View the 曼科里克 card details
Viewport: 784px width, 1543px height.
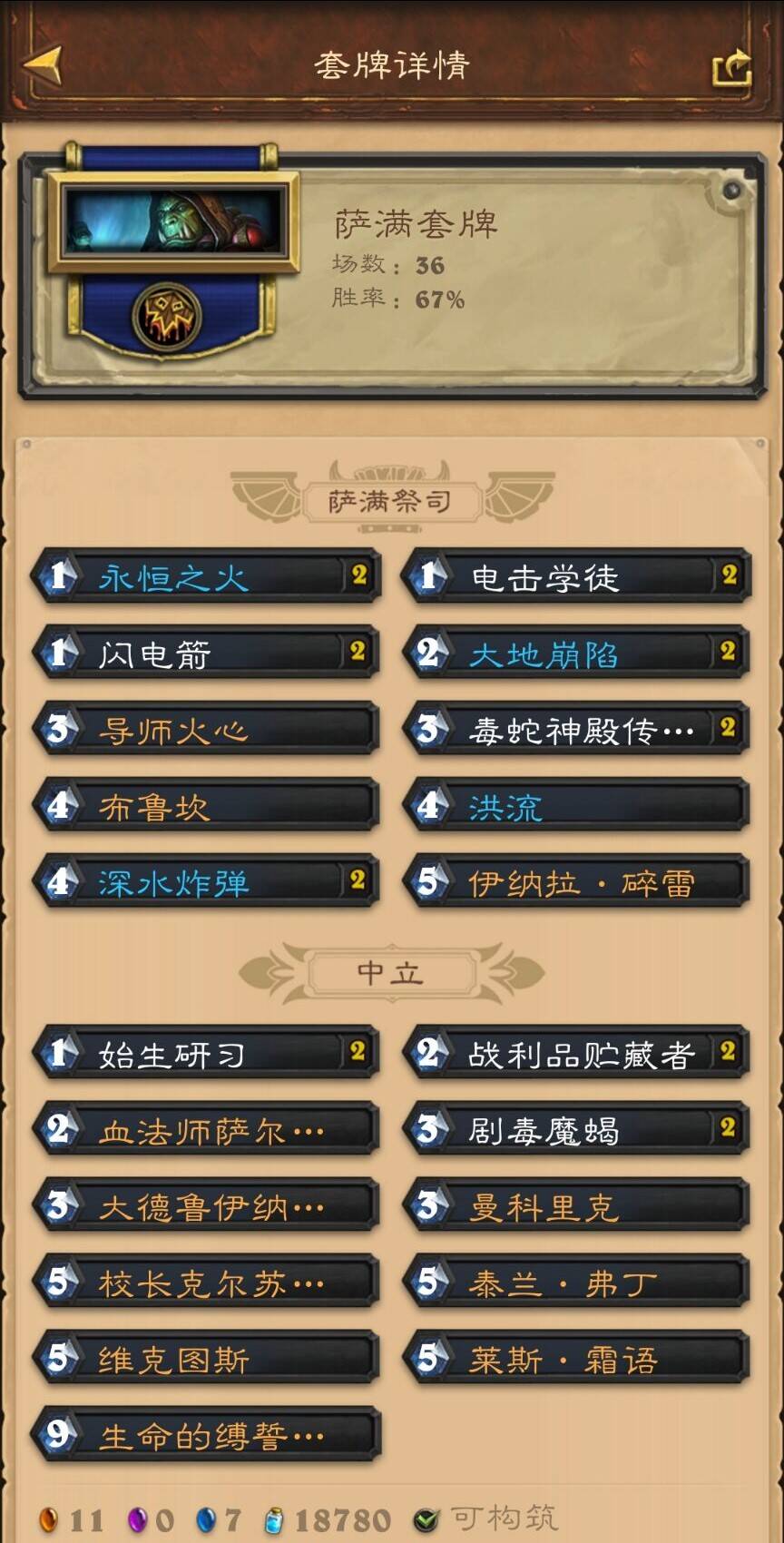point(577,1206)
